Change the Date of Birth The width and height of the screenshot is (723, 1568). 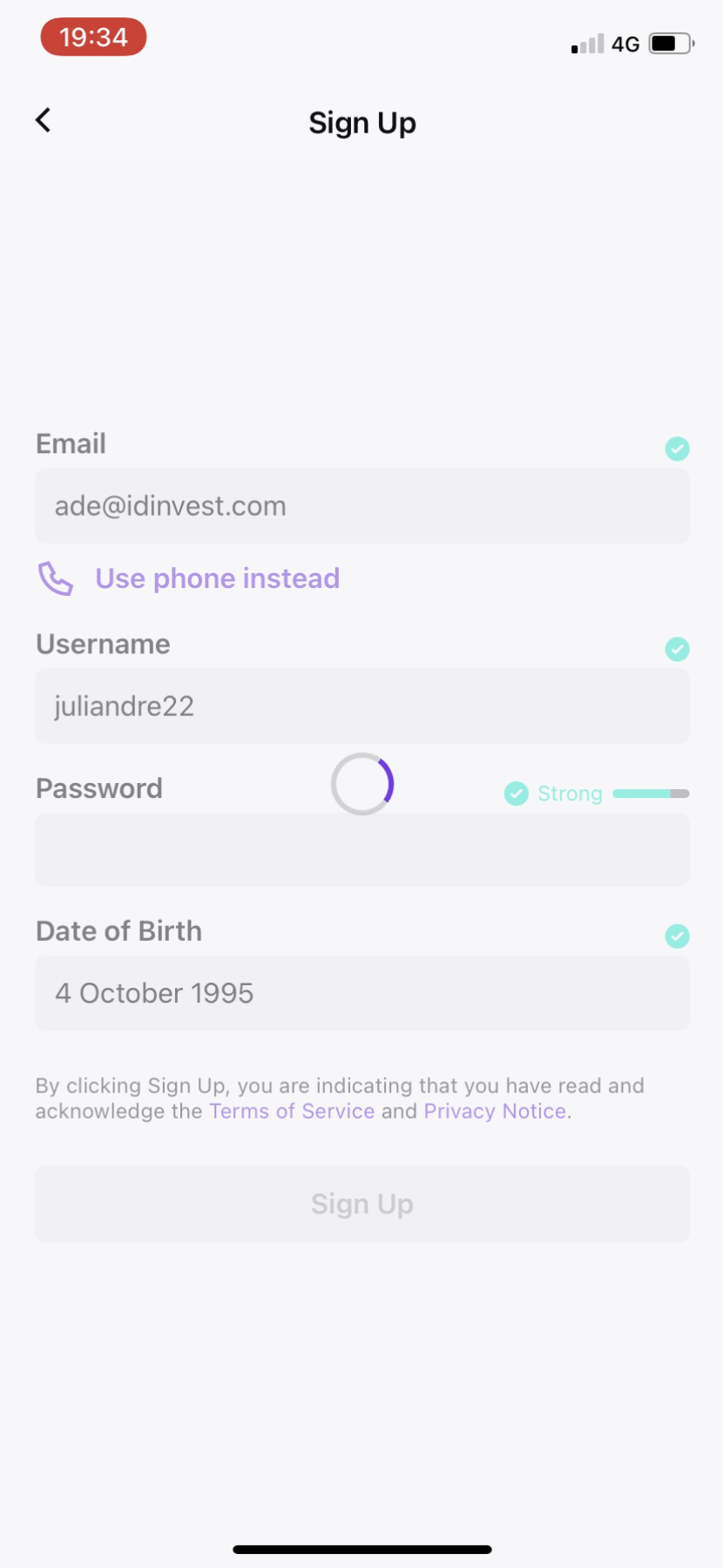tap(361, 994)
